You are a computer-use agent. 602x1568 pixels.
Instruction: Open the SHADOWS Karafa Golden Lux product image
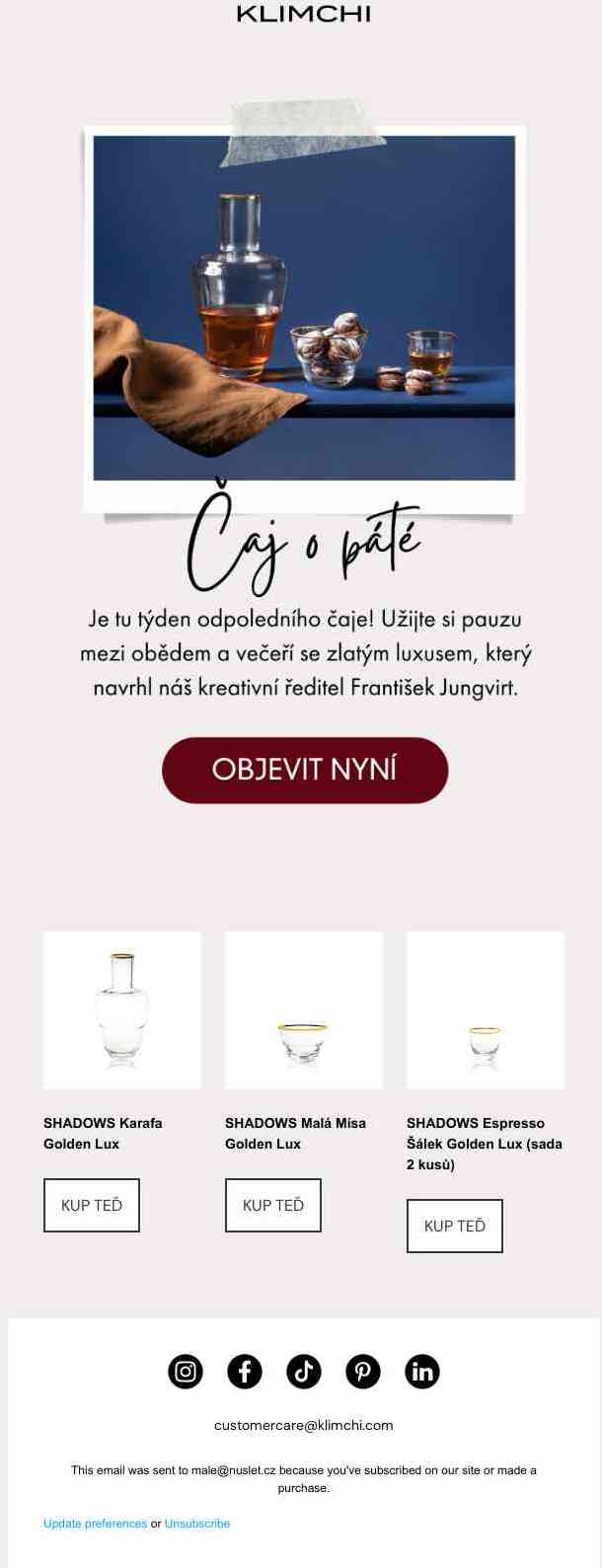point(122,1009)
